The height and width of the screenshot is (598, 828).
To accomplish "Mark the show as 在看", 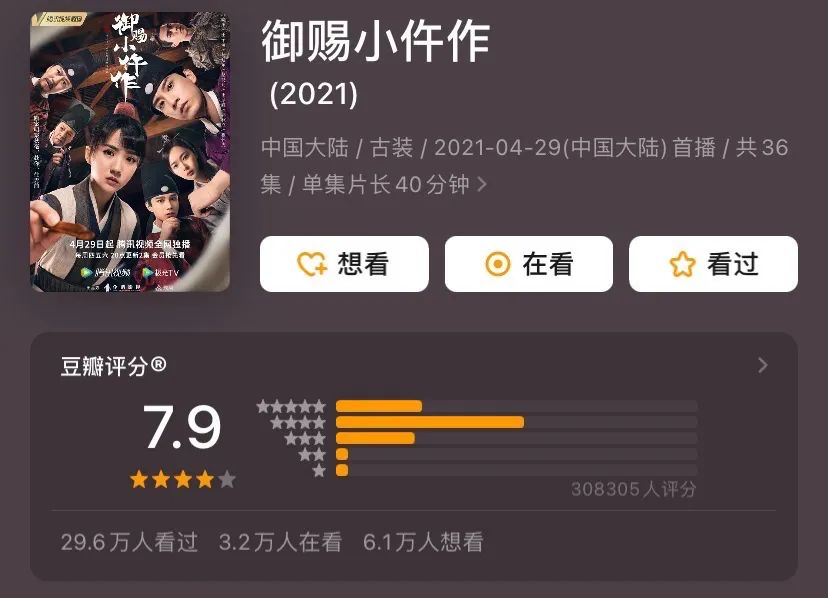I will point(528,264).
